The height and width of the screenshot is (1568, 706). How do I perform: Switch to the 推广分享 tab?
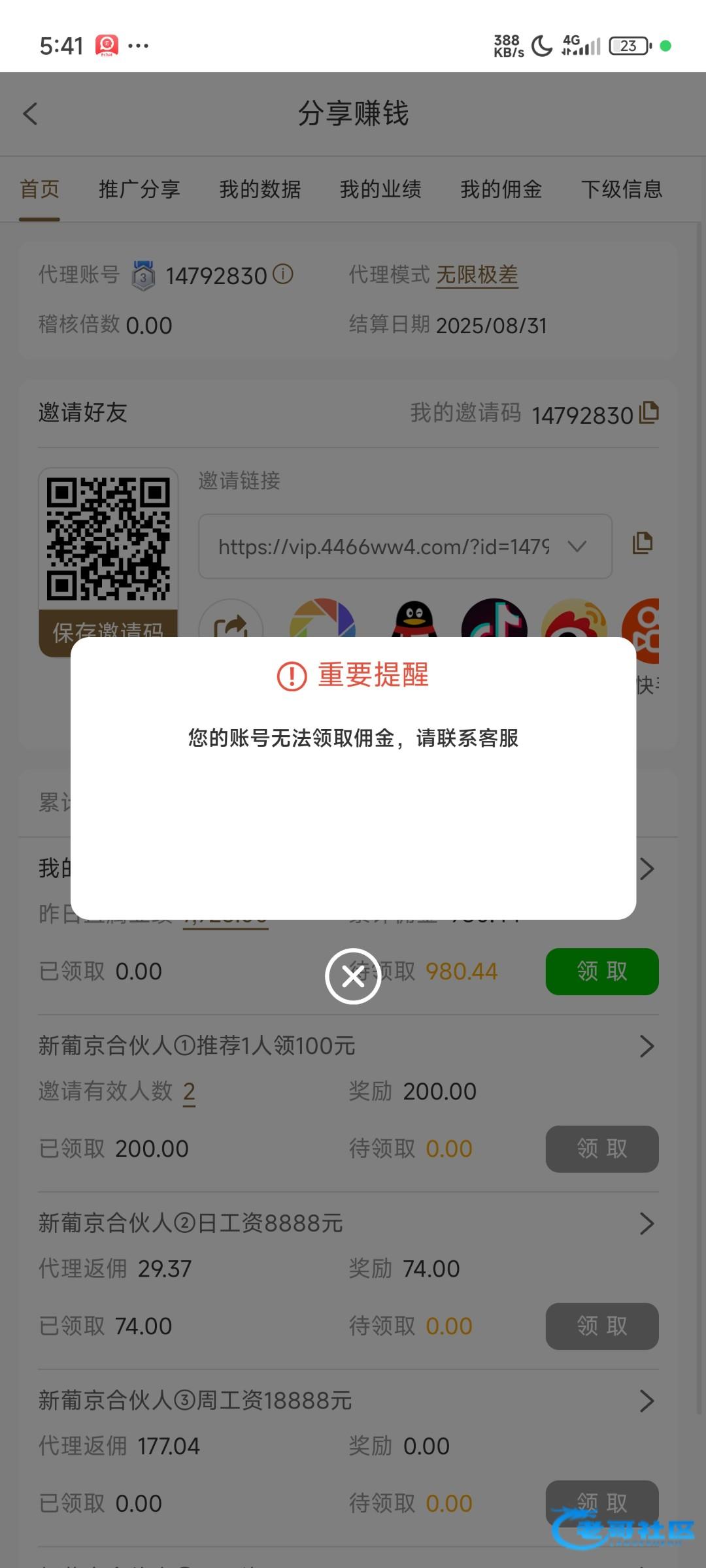coord(139,189)
